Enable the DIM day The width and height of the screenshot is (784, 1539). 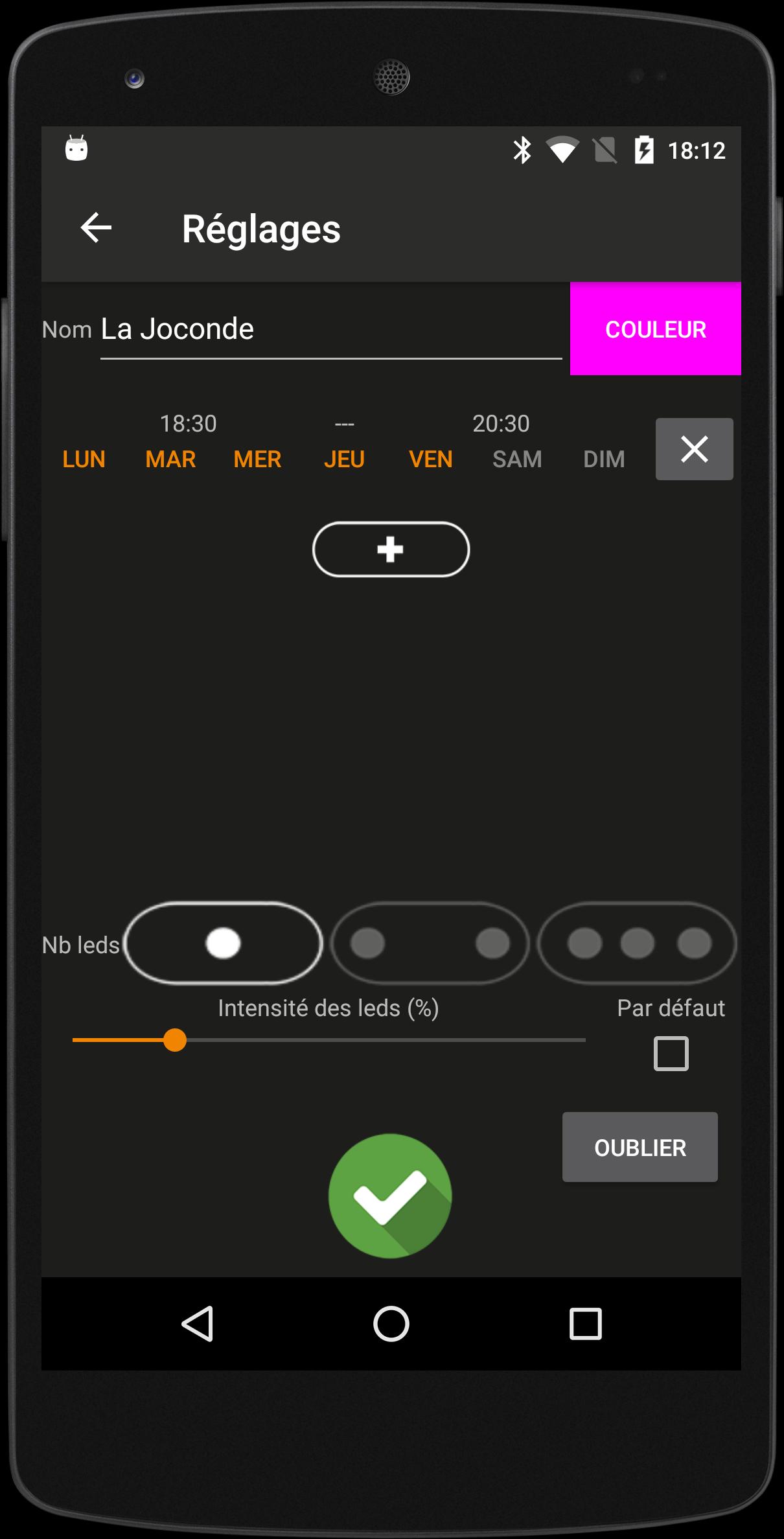604,459
